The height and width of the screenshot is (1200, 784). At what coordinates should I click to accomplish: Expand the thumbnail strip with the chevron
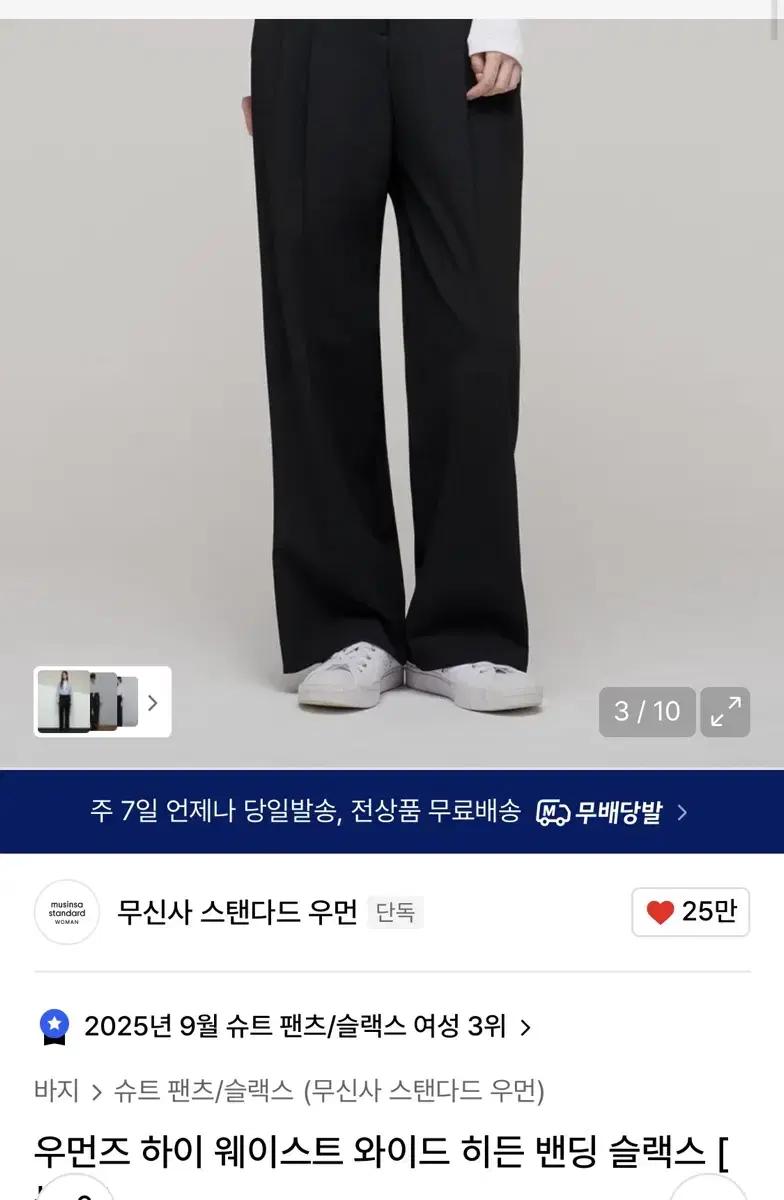point(152,703)
